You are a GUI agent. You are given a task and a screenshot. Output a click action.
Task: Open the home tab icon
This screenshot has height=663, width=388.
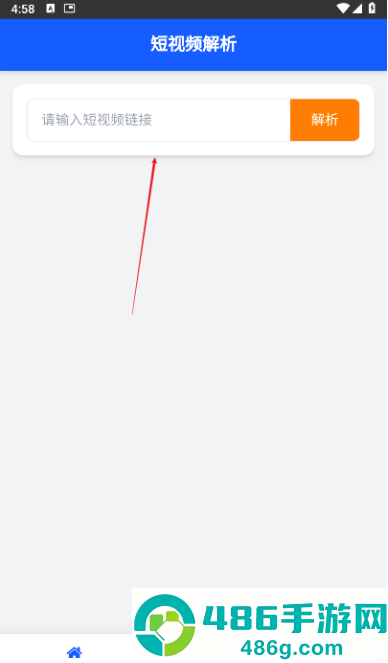(74, 652)
